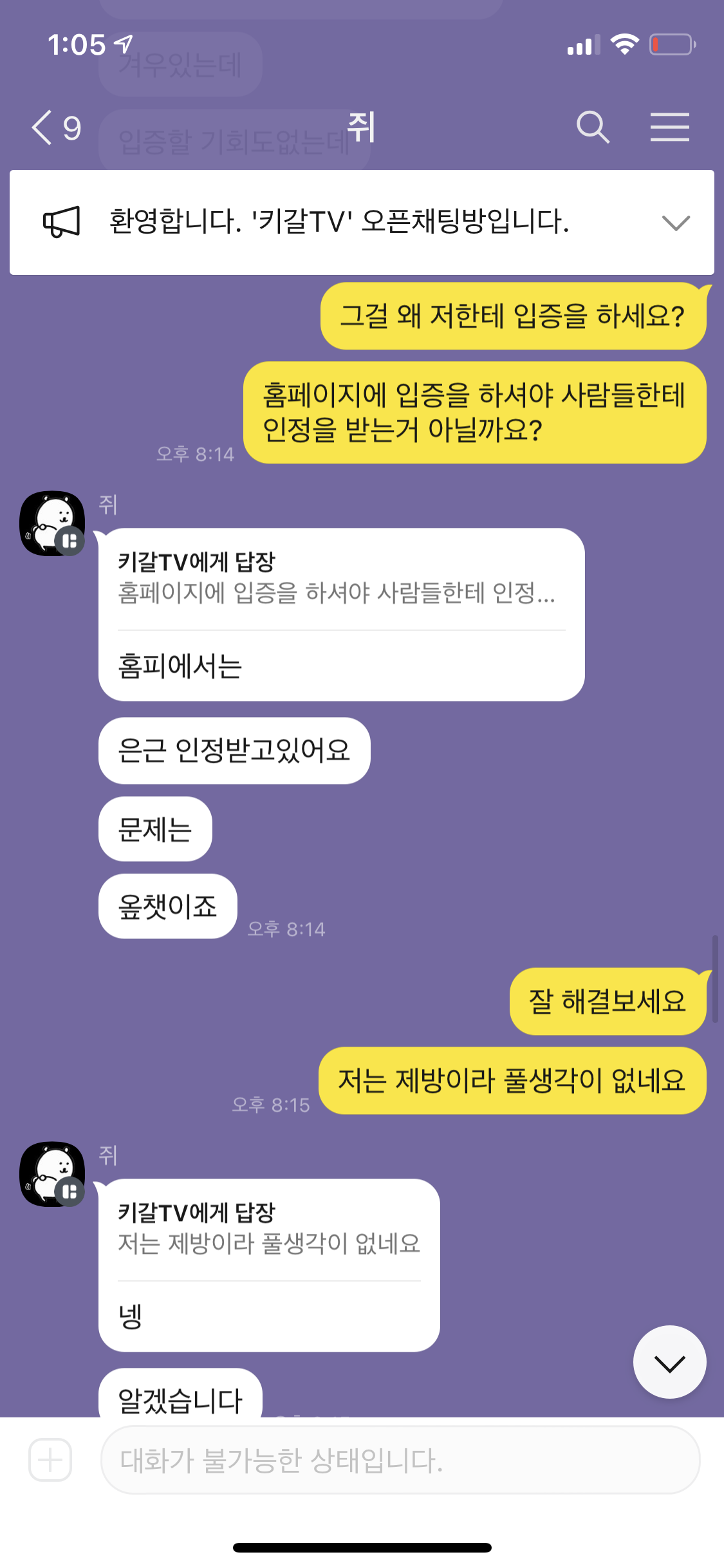
Task: Open the profile picture above the '홈피에서는' reply
Action: coord(52,523)
